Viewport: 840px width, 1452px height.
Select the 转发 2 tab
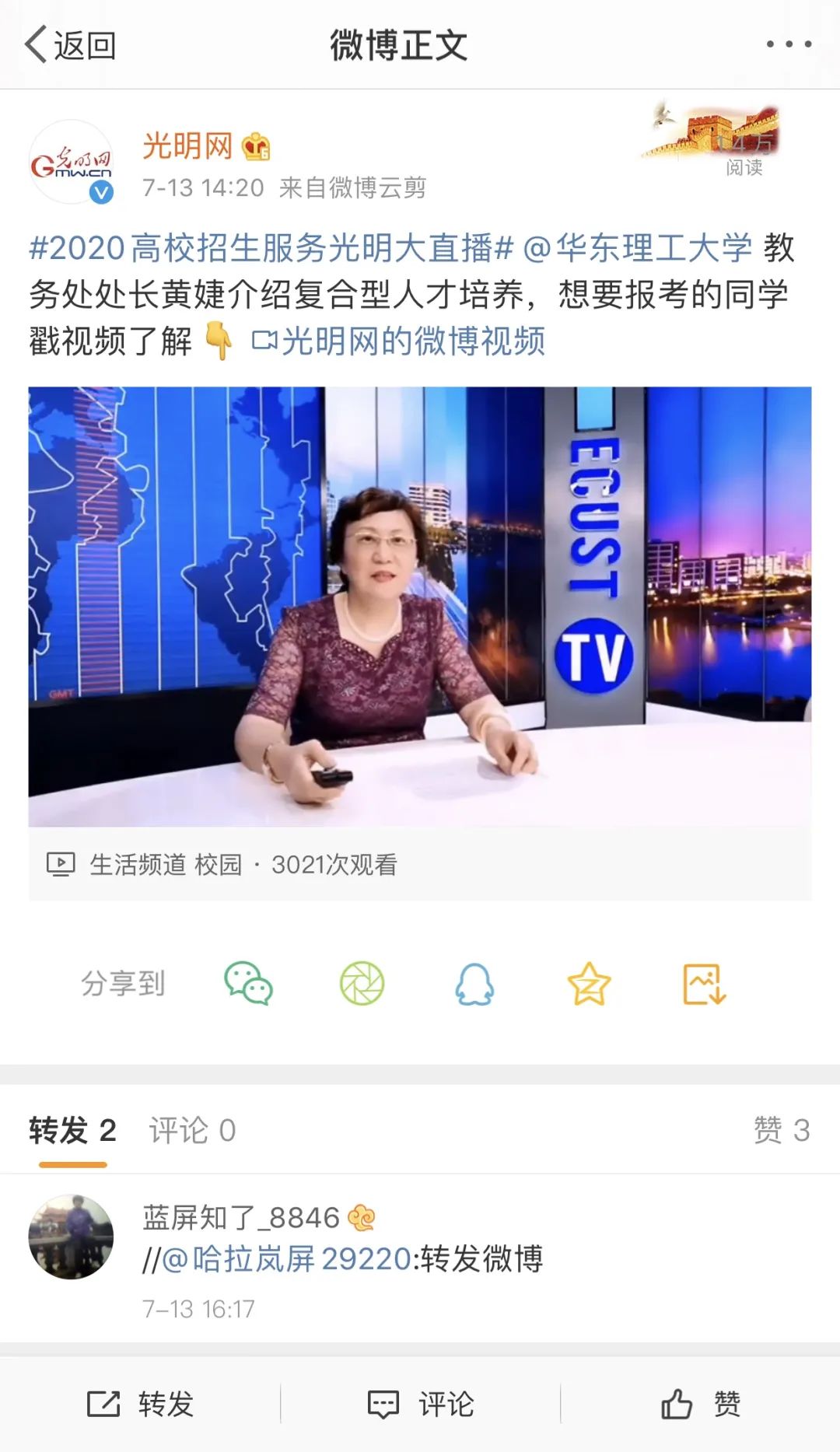click(72, 1130)
